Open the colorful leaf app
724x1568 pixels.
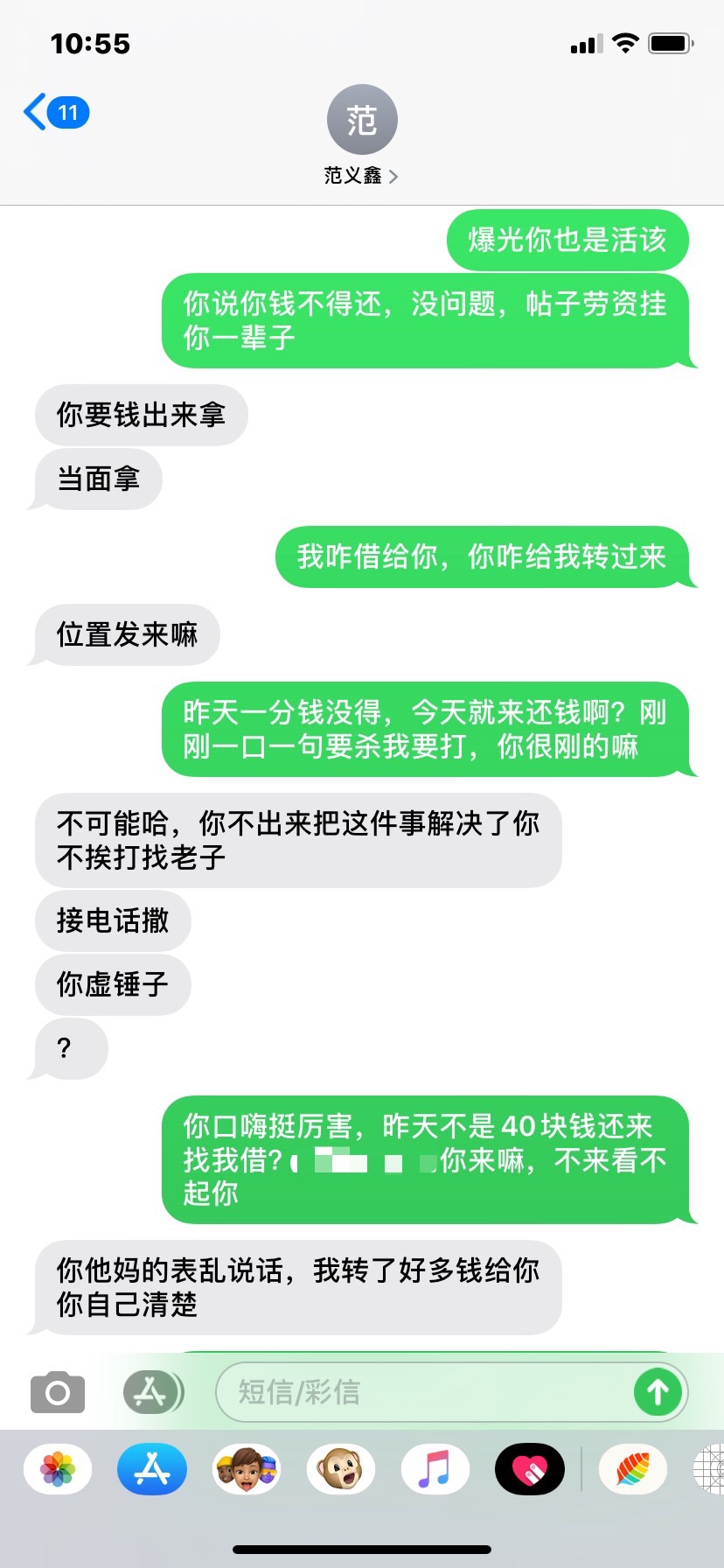click(633, 1469)
